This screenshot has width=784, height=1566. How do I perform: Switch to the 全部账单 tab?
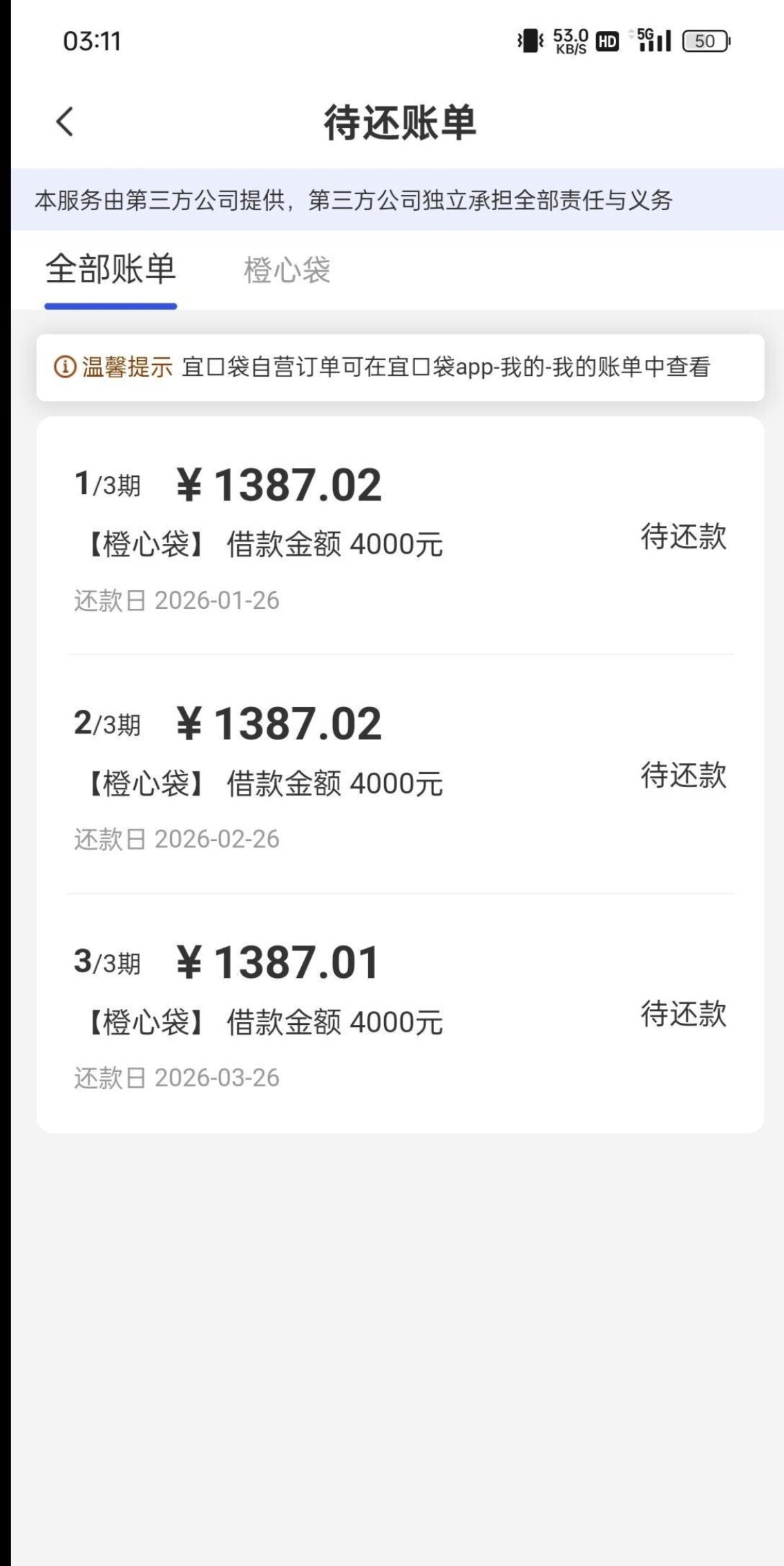(111, 270)
